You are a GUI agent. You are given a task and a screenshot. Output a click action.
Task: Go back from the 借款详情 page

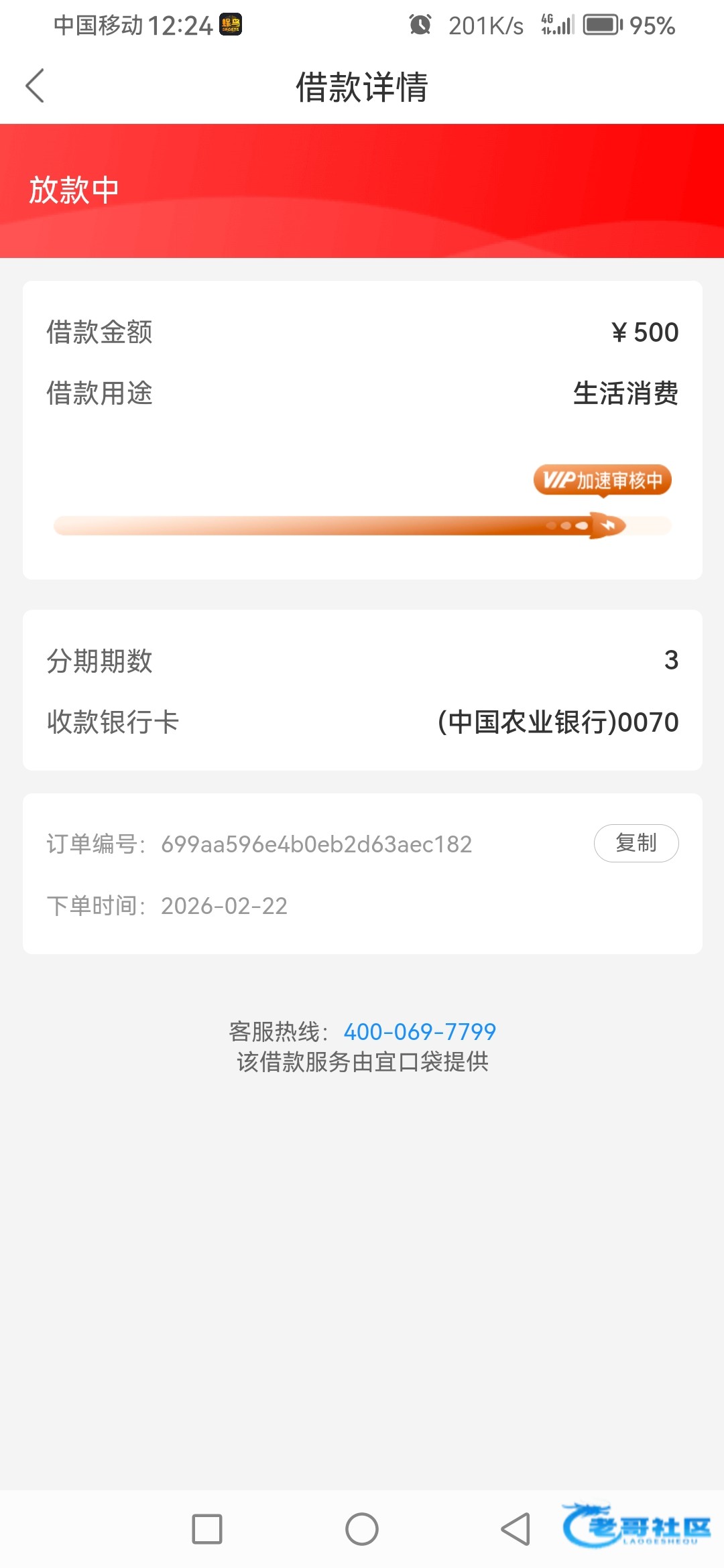tap(35, 86)
